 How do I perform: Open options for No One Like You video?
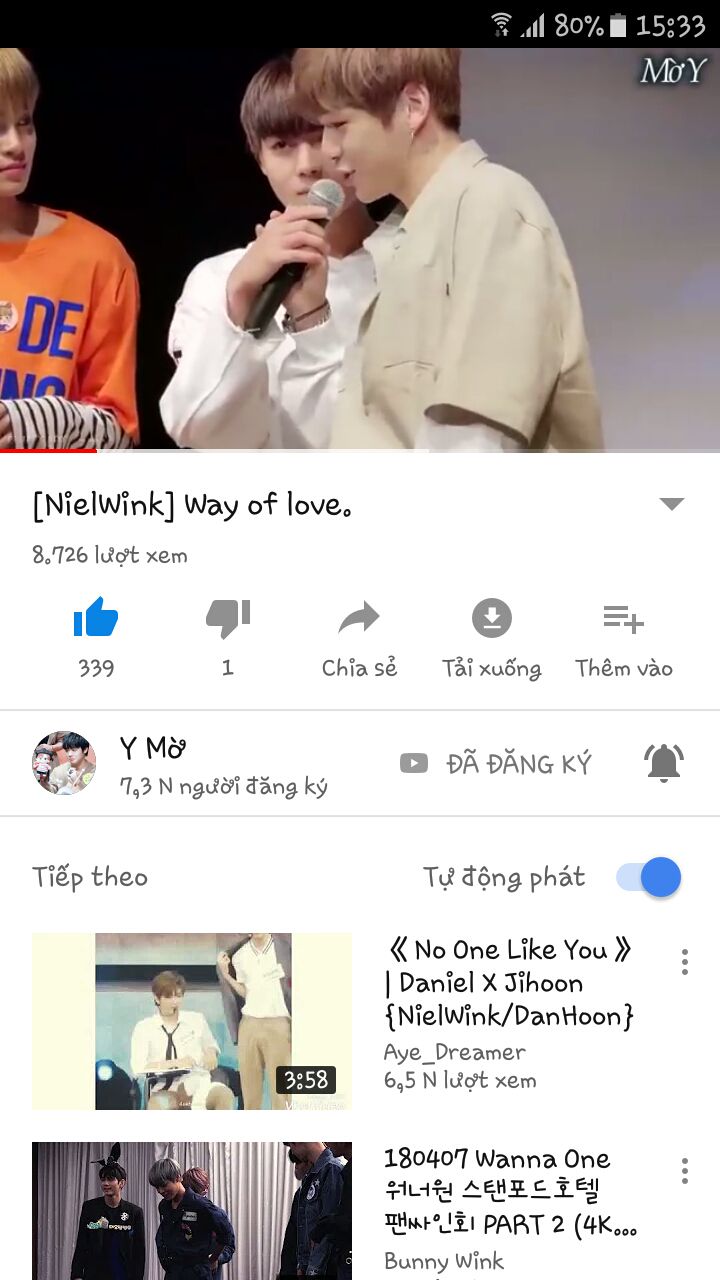tap(685, 962)
